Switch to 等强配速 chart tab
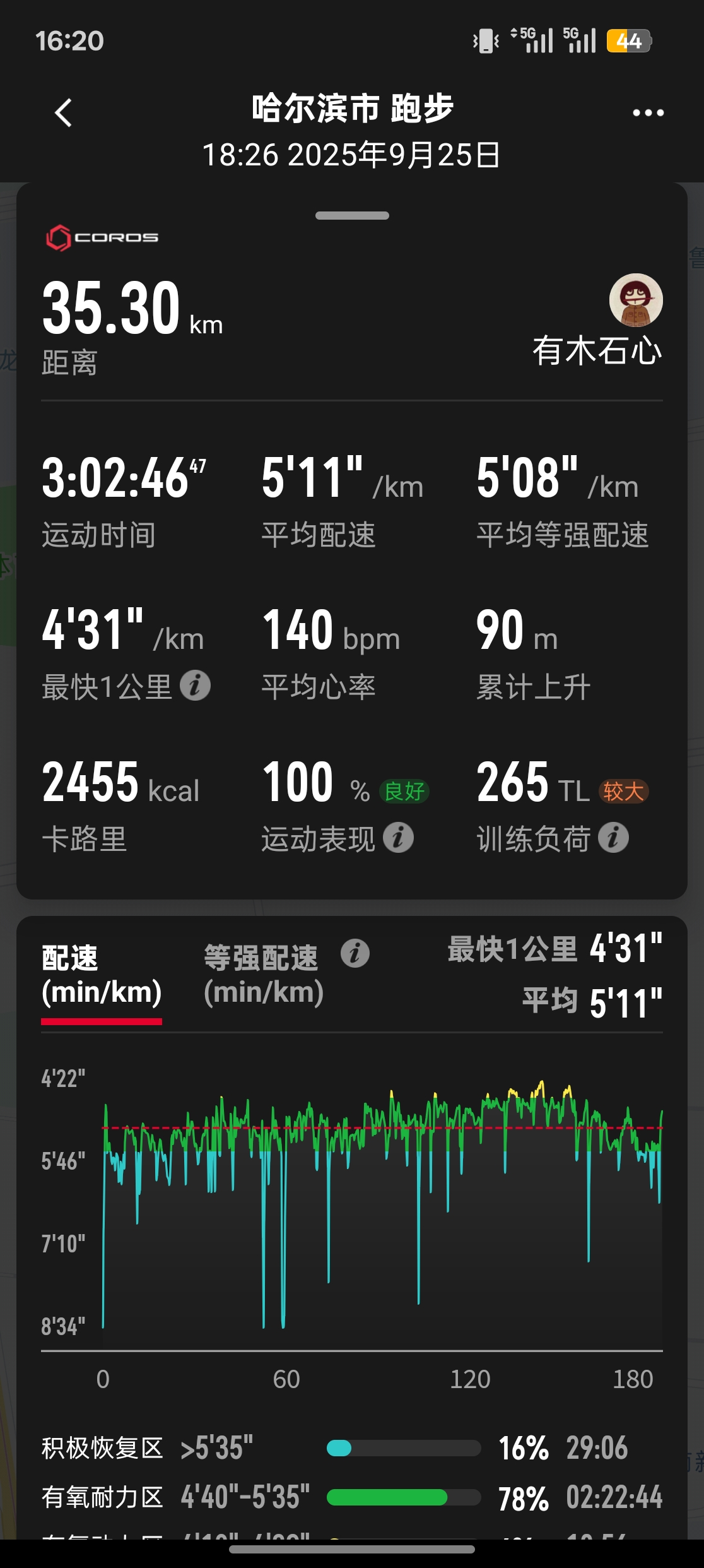 (263, 975)
